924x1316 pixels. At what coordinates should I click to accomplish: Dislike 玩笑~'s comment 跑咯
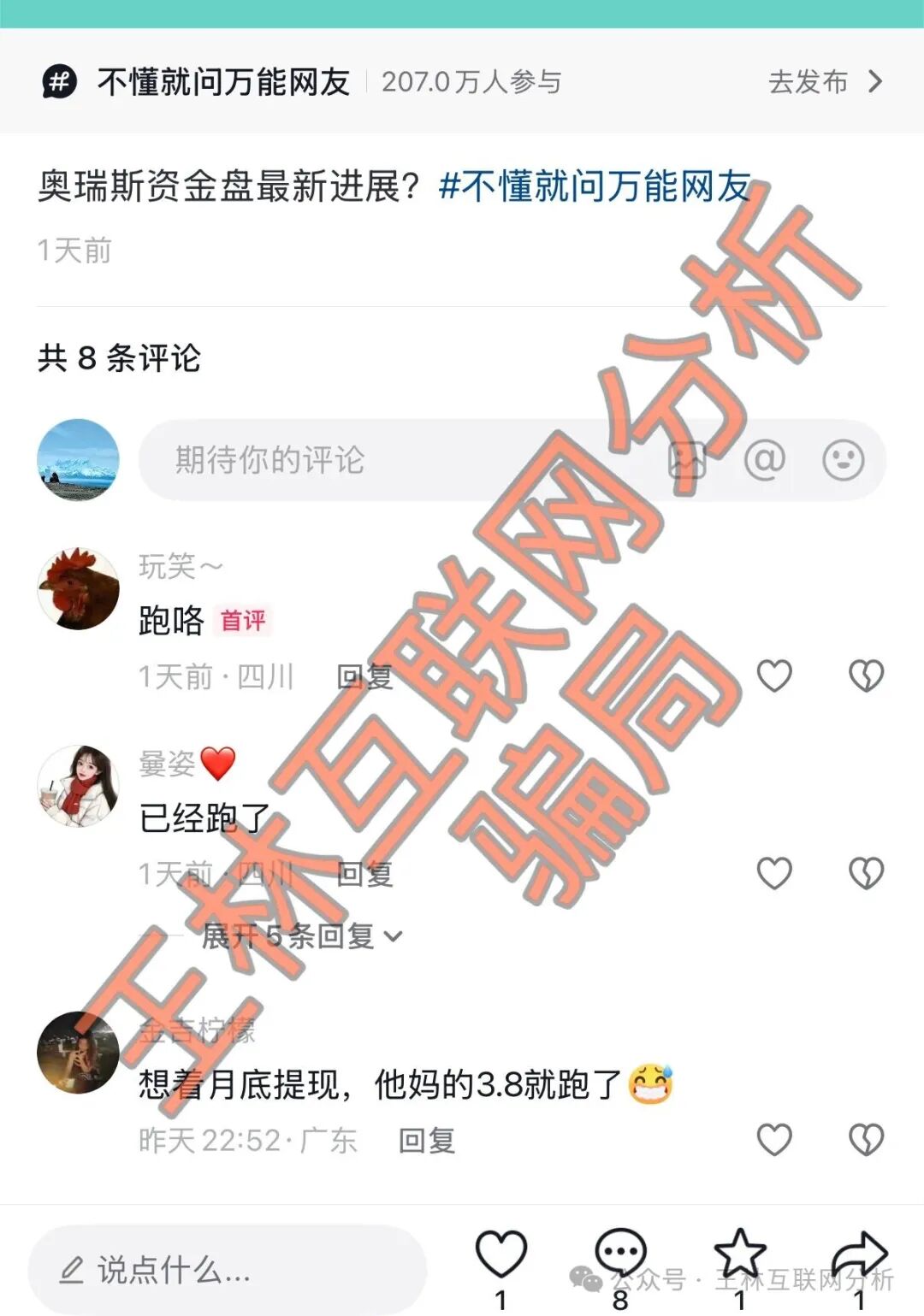click(866, 676)
